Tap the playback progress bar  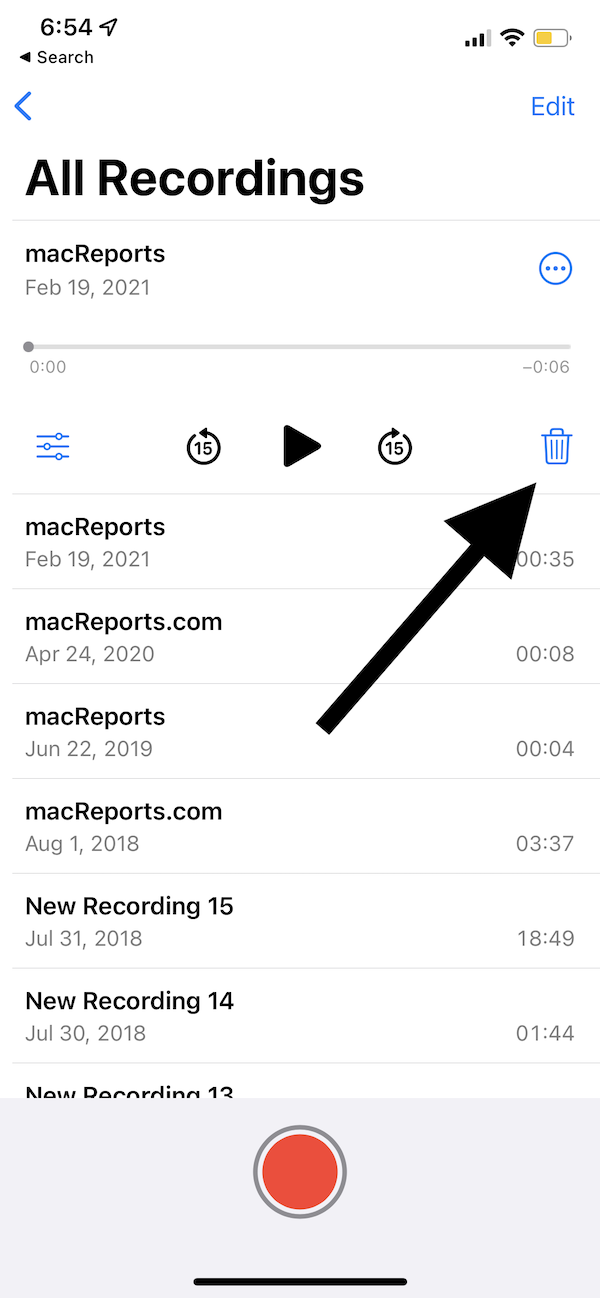click(300, 347)
